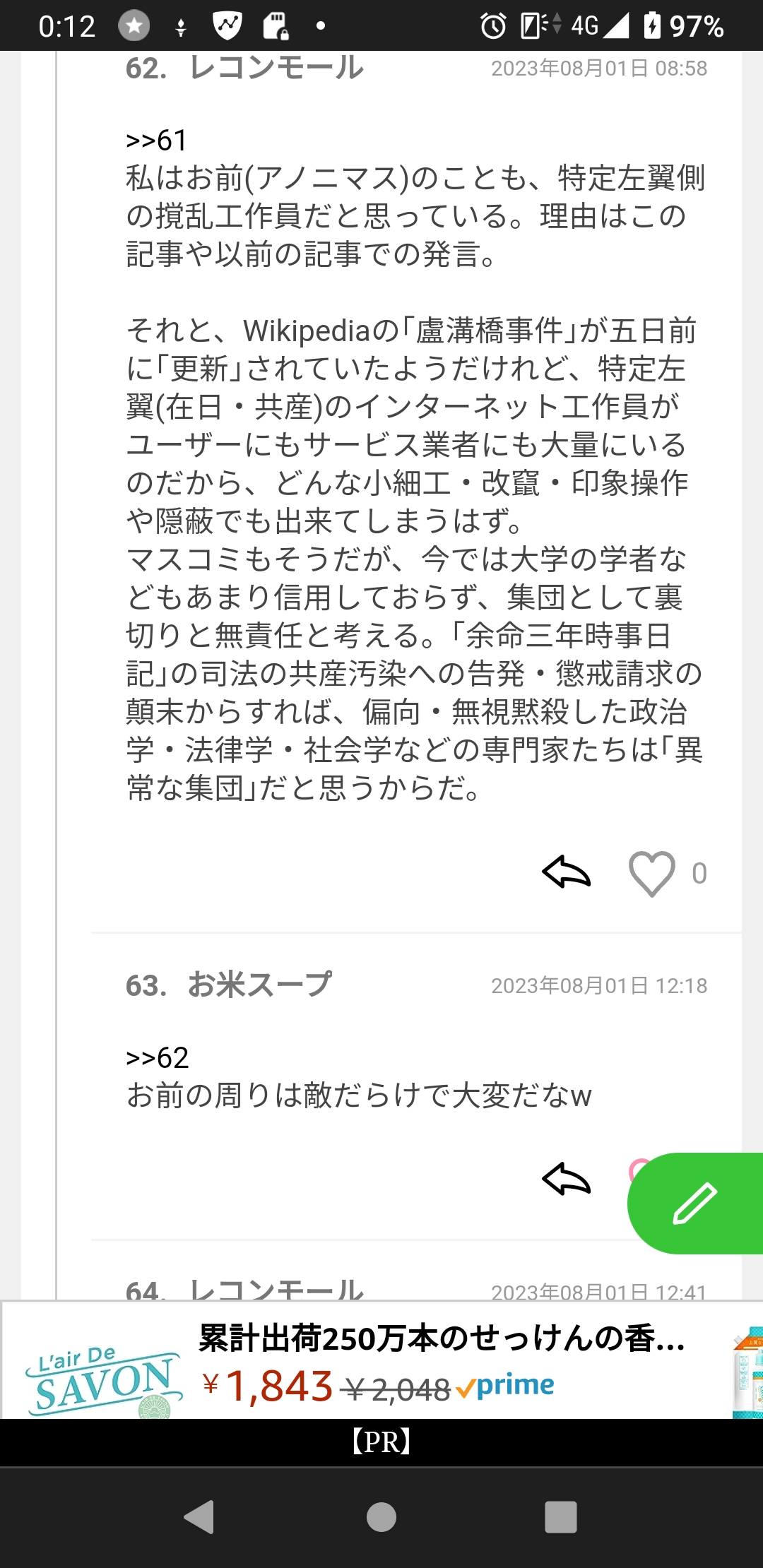Open the >>61 comment reference link
Viewport: 763px width, 1568px height.
click(156, 141)
